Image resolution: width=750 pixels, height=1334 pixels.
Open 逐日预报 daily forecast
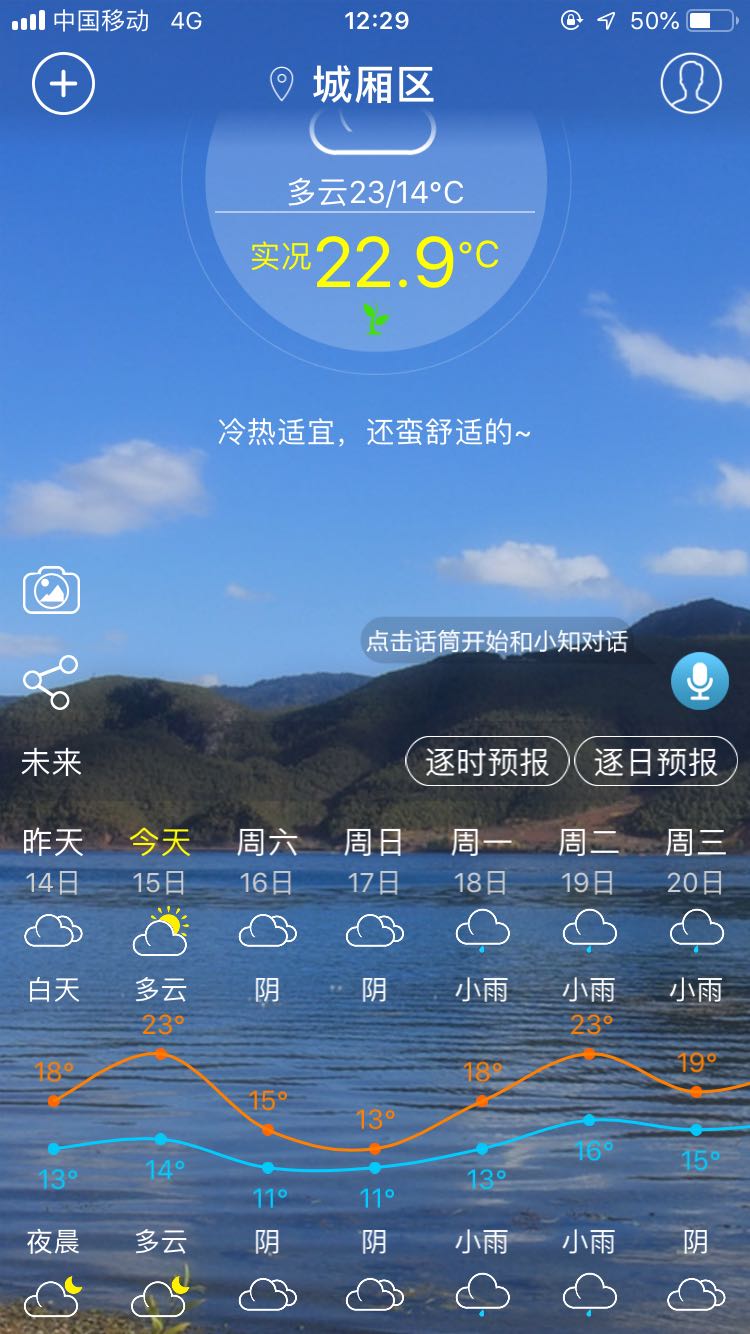(656, 763)
